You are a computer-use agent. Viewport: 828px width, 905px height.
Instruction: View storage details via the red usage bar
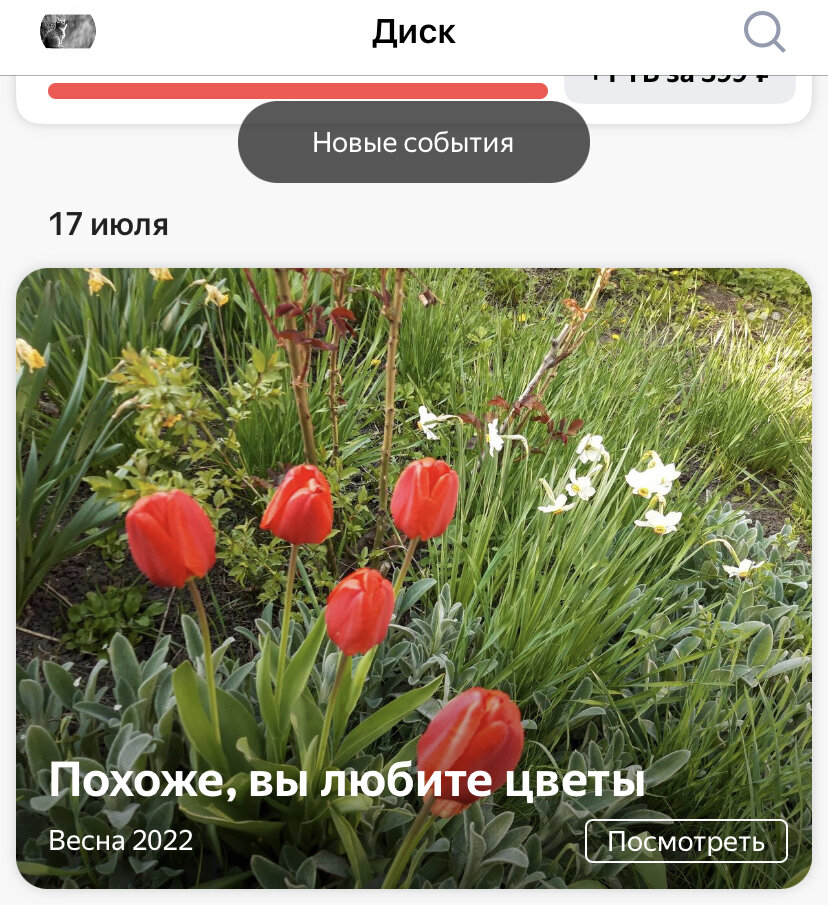[x=298, y=90]
